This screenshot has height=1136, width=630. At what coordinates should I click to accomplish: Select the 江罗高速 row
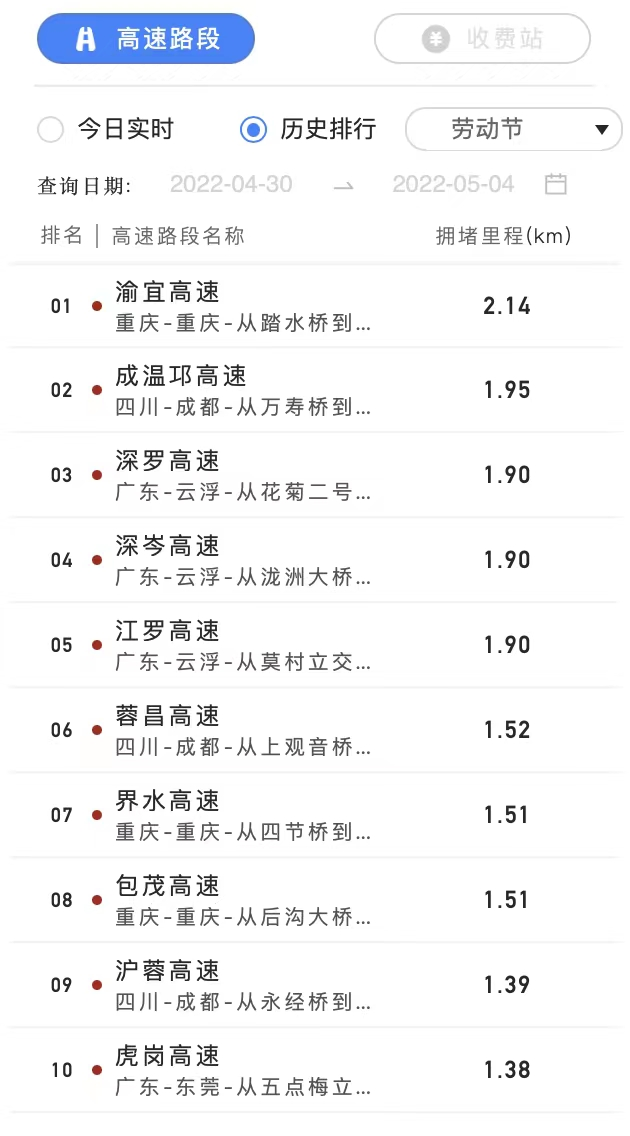315,645
